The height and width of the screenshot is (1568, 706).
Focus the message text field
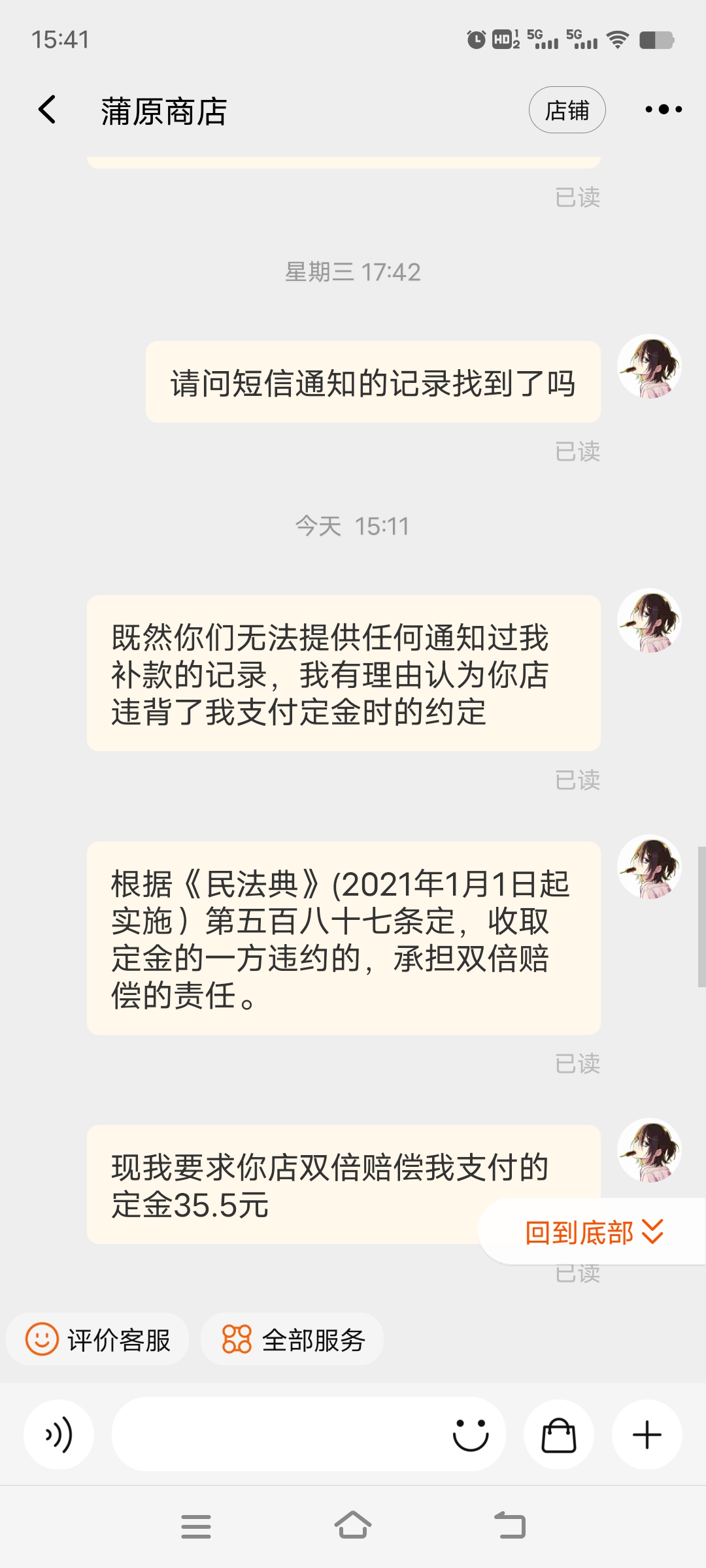pos(275,1435)
